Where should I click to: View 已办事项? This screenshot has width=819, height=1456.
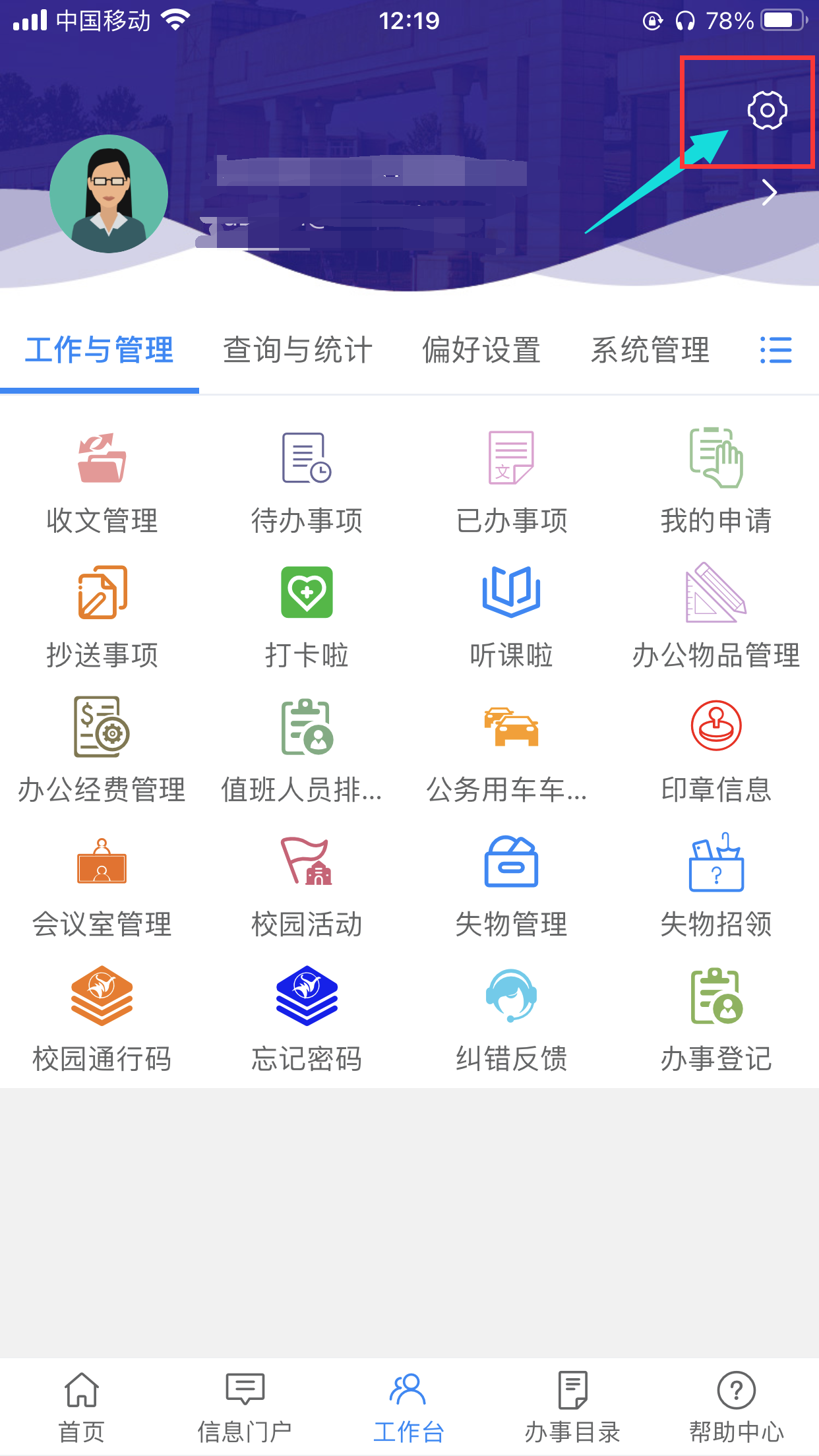(512, 483)
